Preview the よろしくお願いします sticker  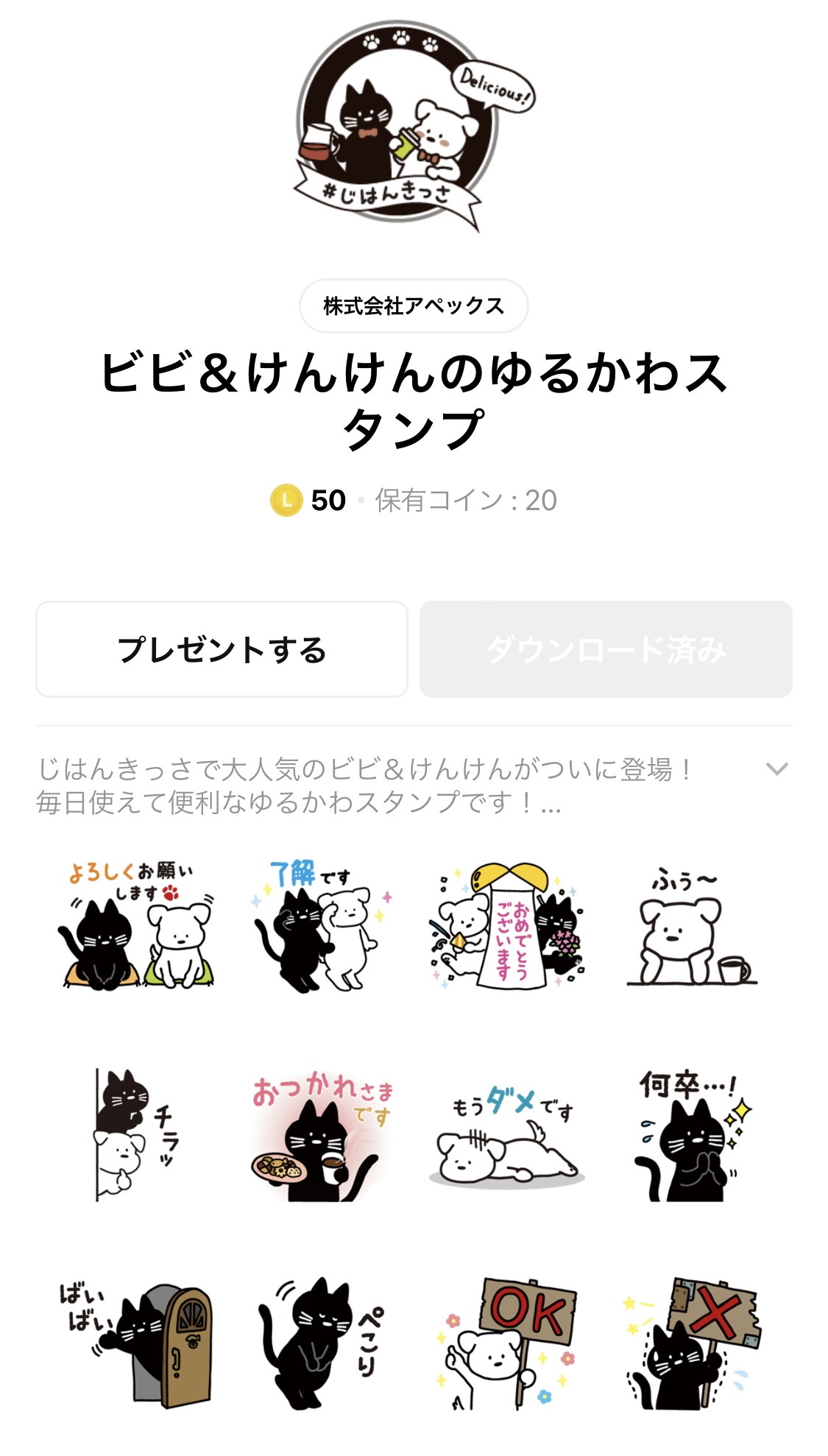[136, 925]
